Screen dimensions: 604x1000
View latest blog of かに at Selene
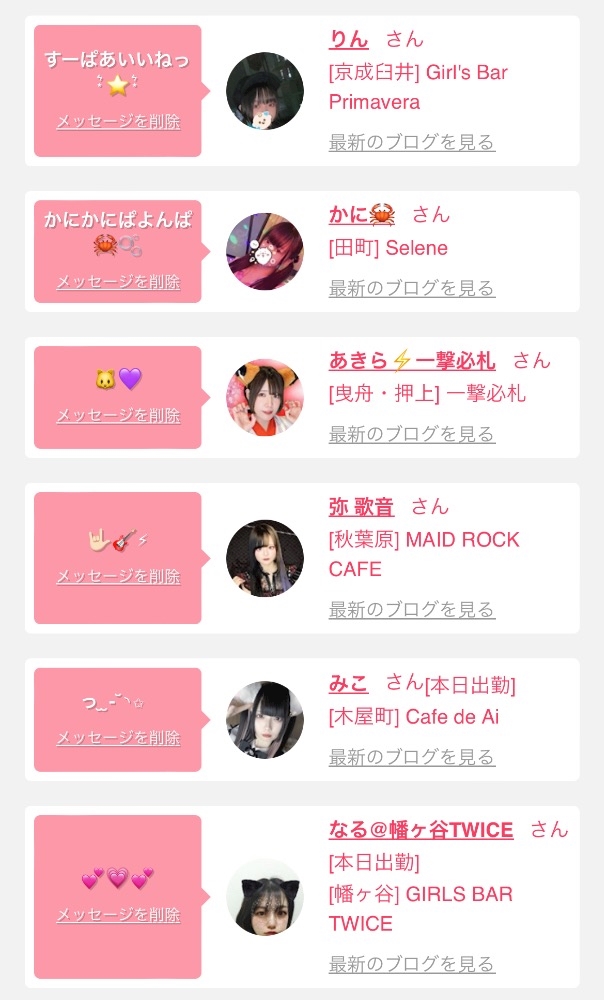click(411, 288)
